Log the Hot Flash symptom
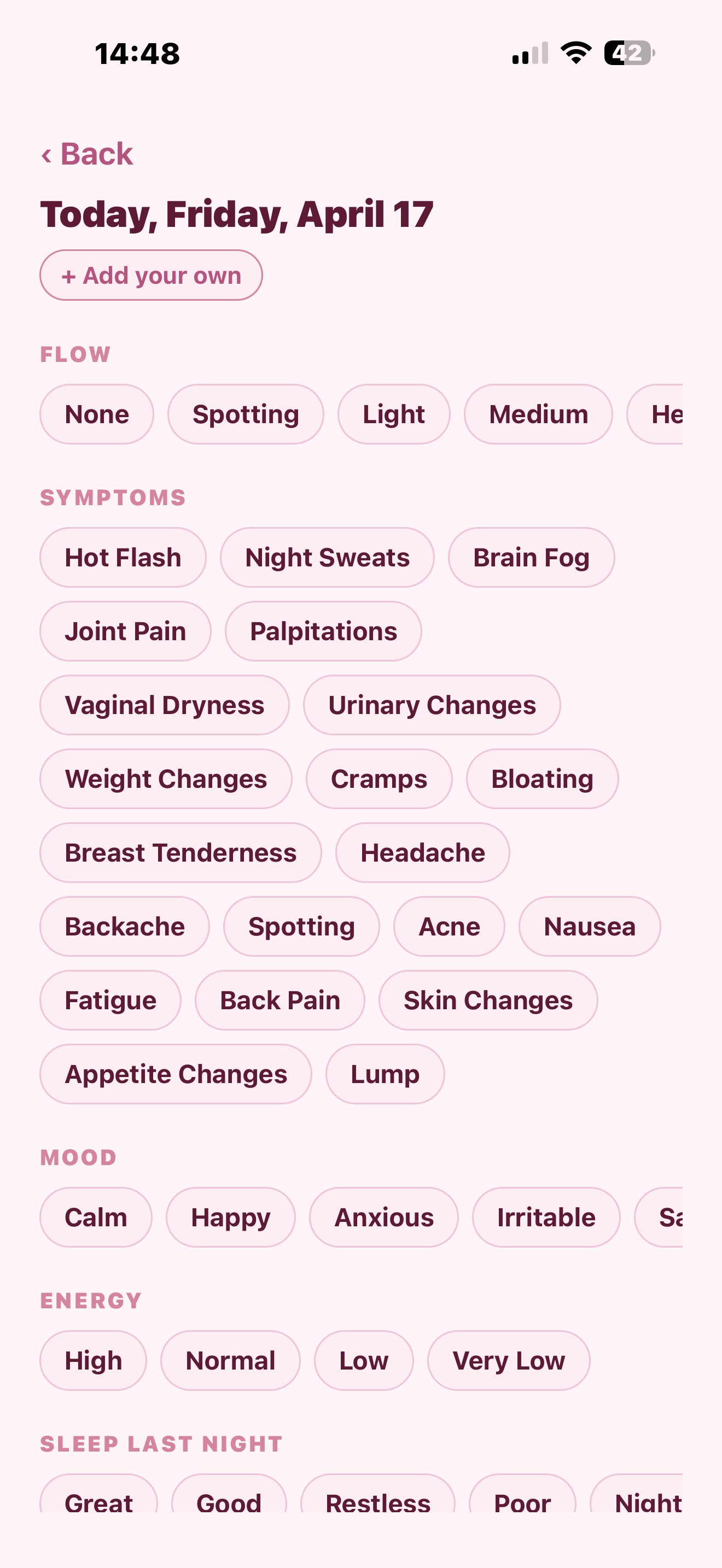 pyautogui.click(x=123, y=557)
